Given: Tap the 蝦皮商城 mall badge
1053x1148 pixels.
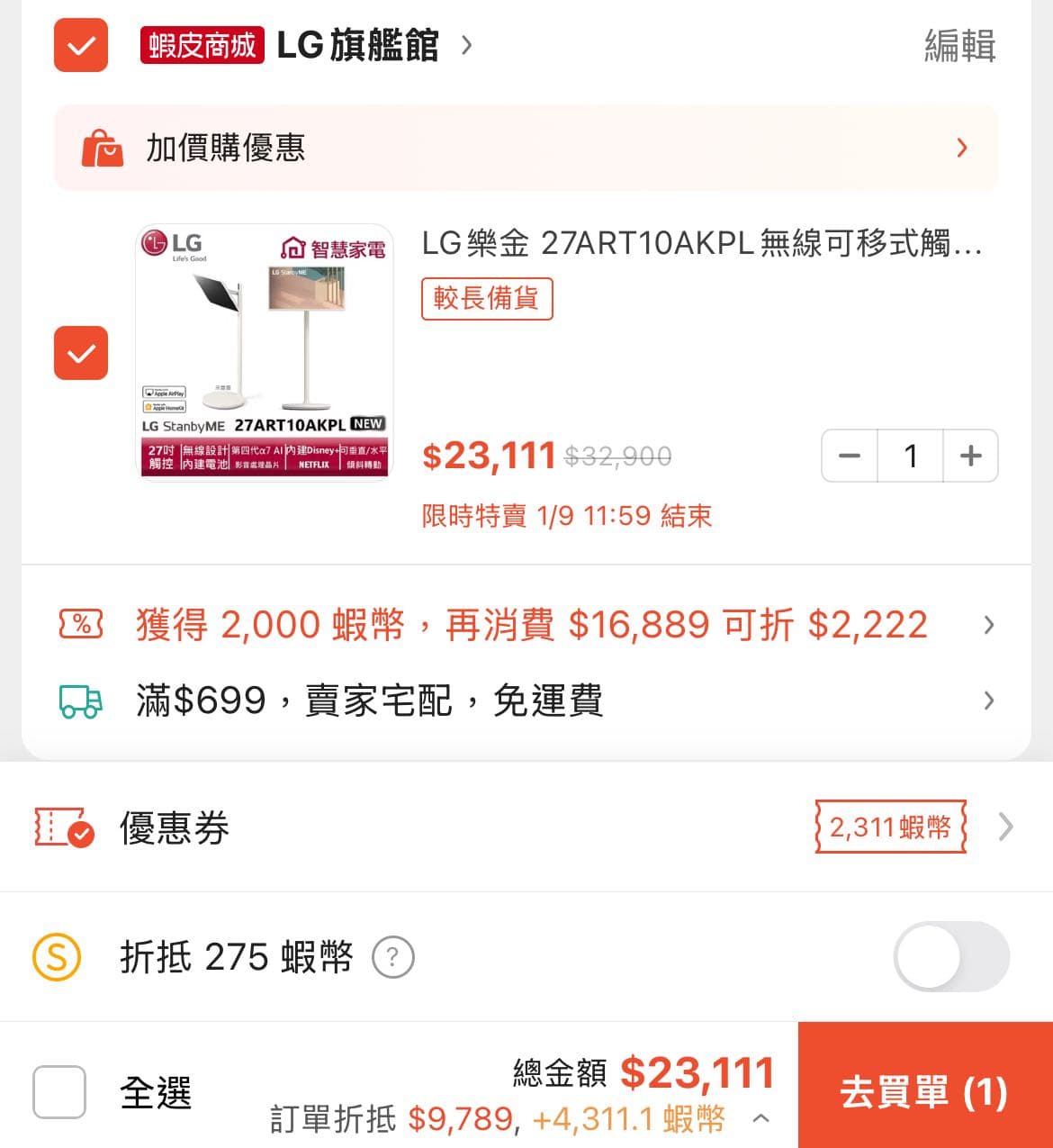Looking at the screenshot, I should pos(202,45).
